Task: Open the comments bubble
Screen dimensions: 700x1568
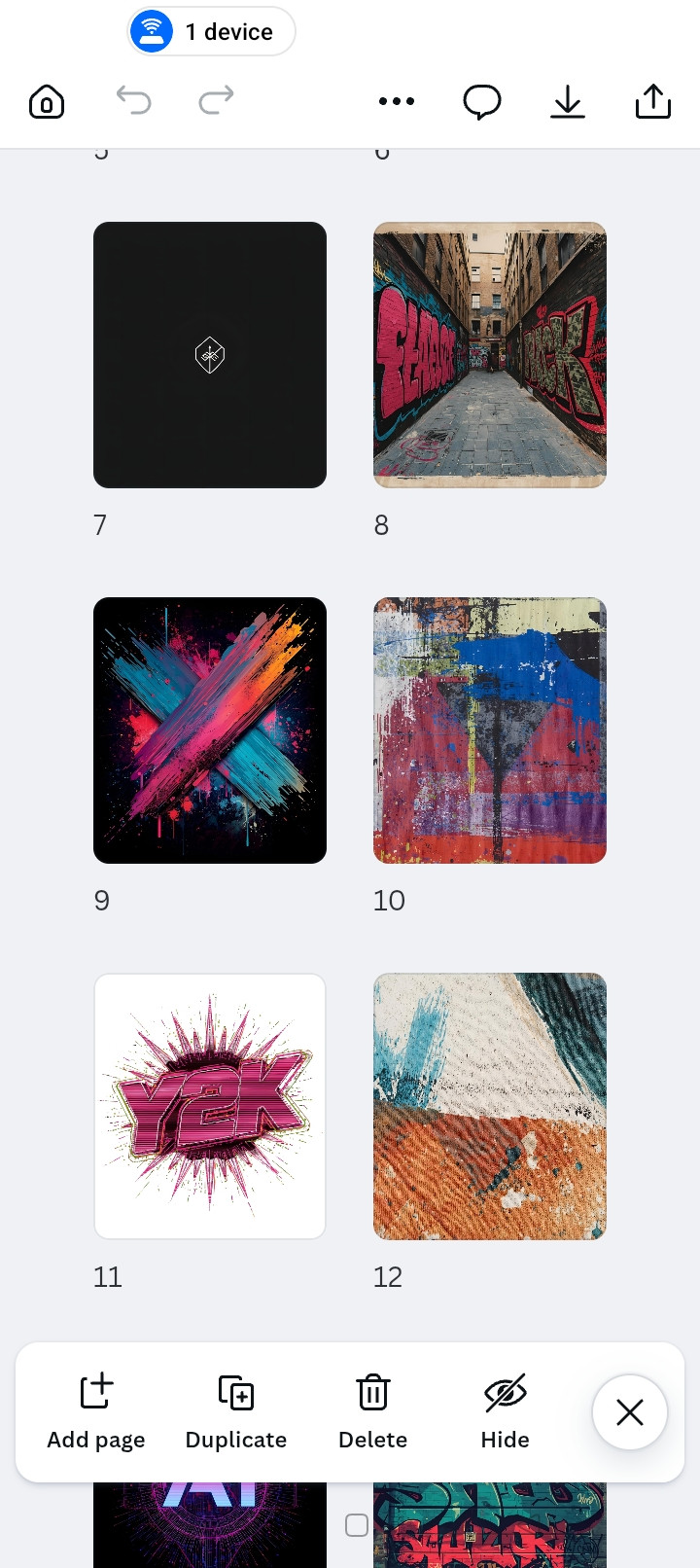Action: [481, 101]
